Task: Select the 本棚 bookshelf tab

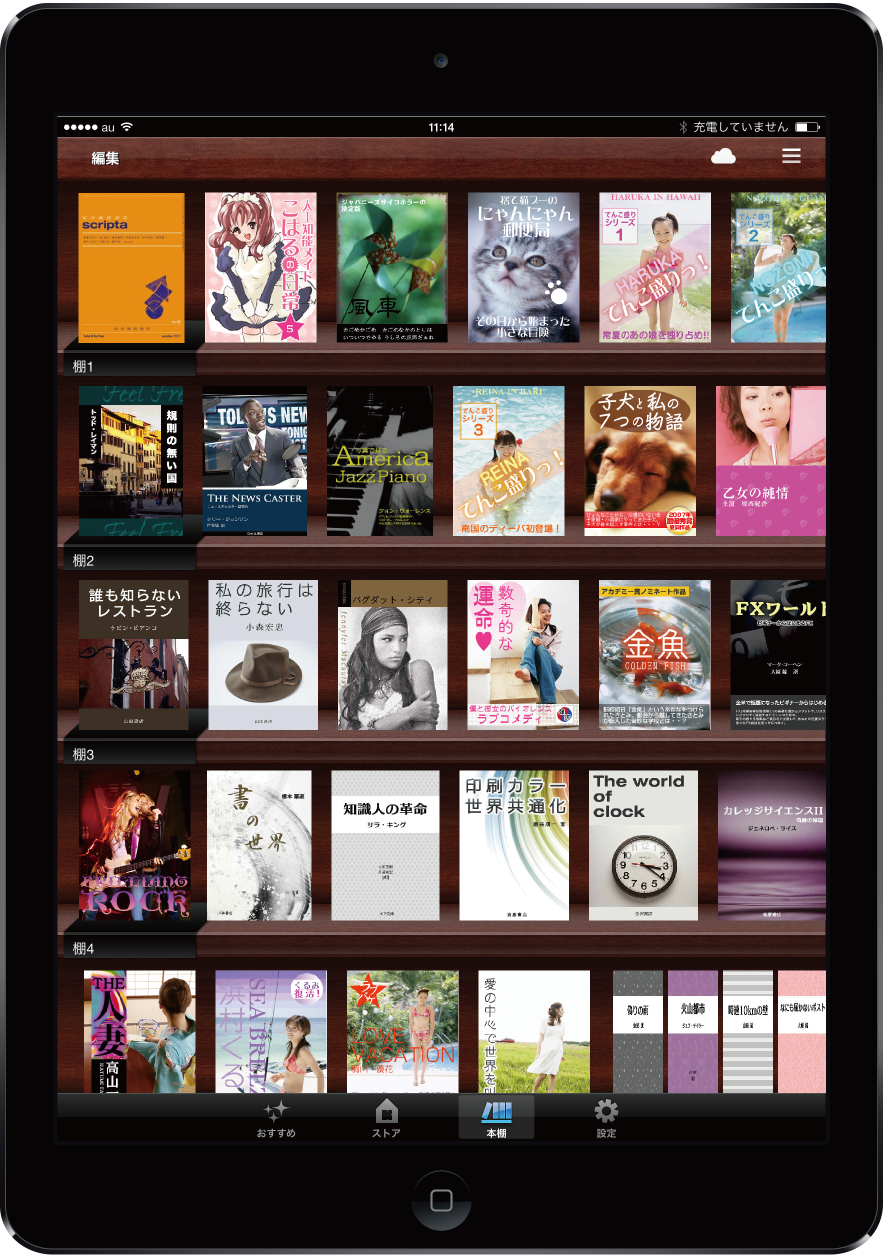Action: (x=496, y=1119)
